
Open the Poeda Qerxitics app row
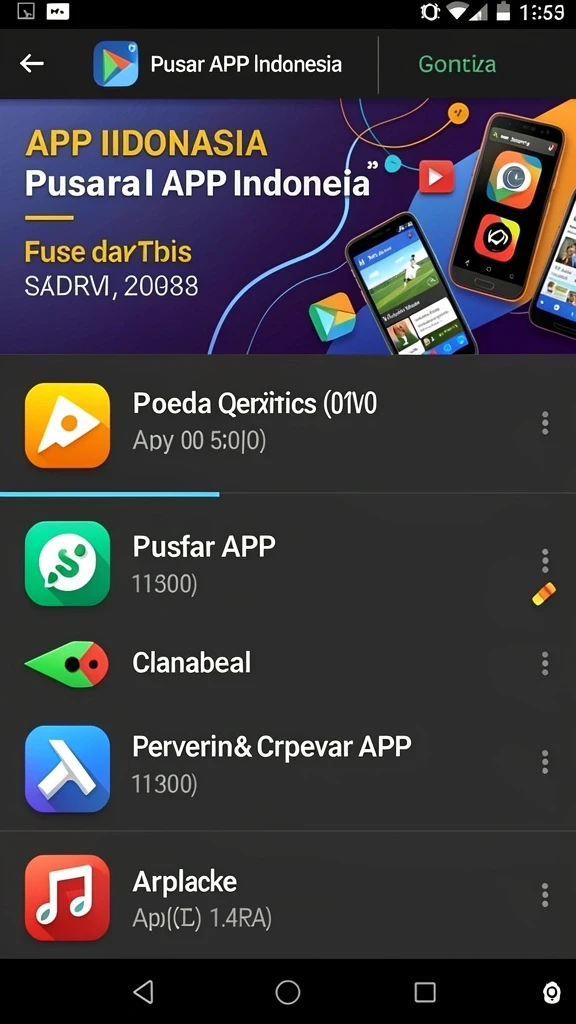(x=288, y=424)
